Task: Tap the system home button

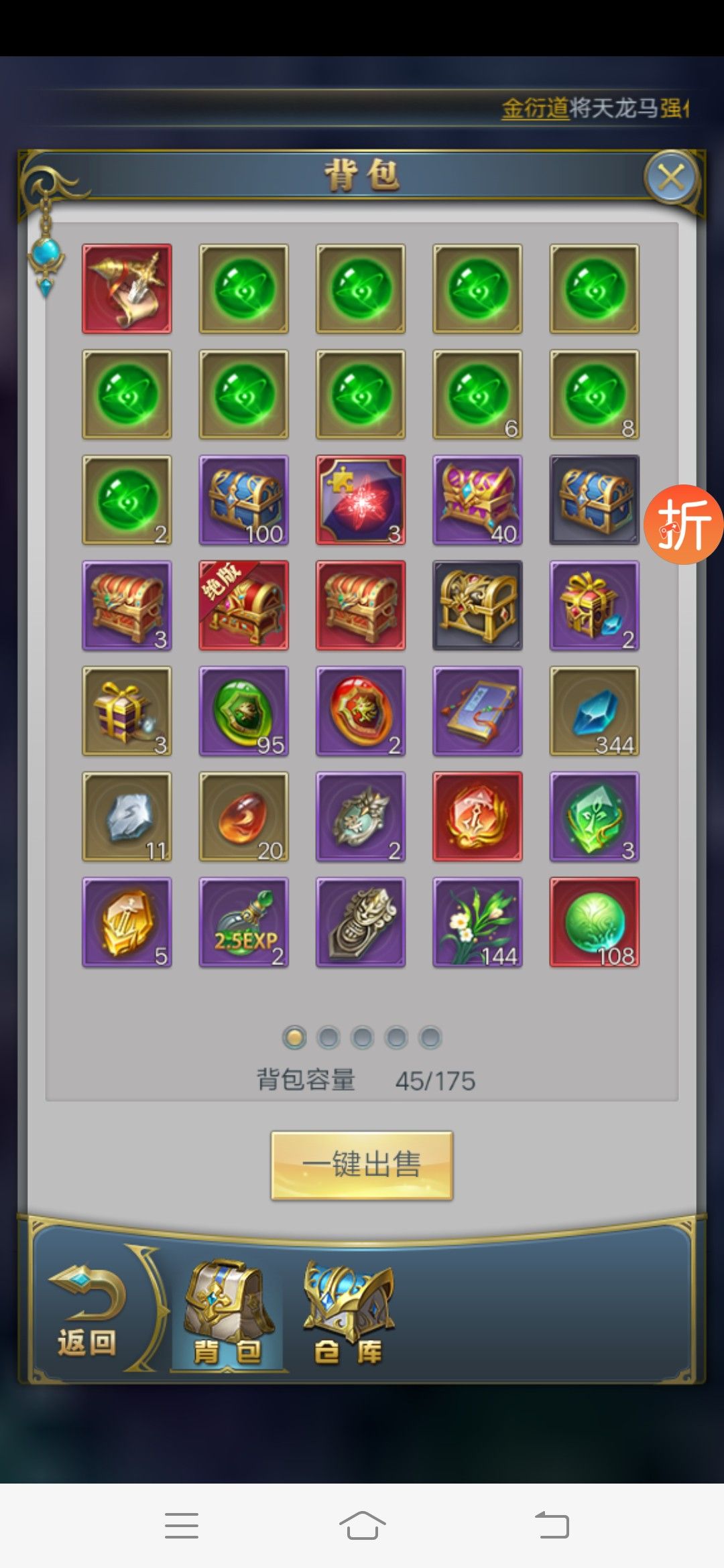Action: [x=362, y=1525]
